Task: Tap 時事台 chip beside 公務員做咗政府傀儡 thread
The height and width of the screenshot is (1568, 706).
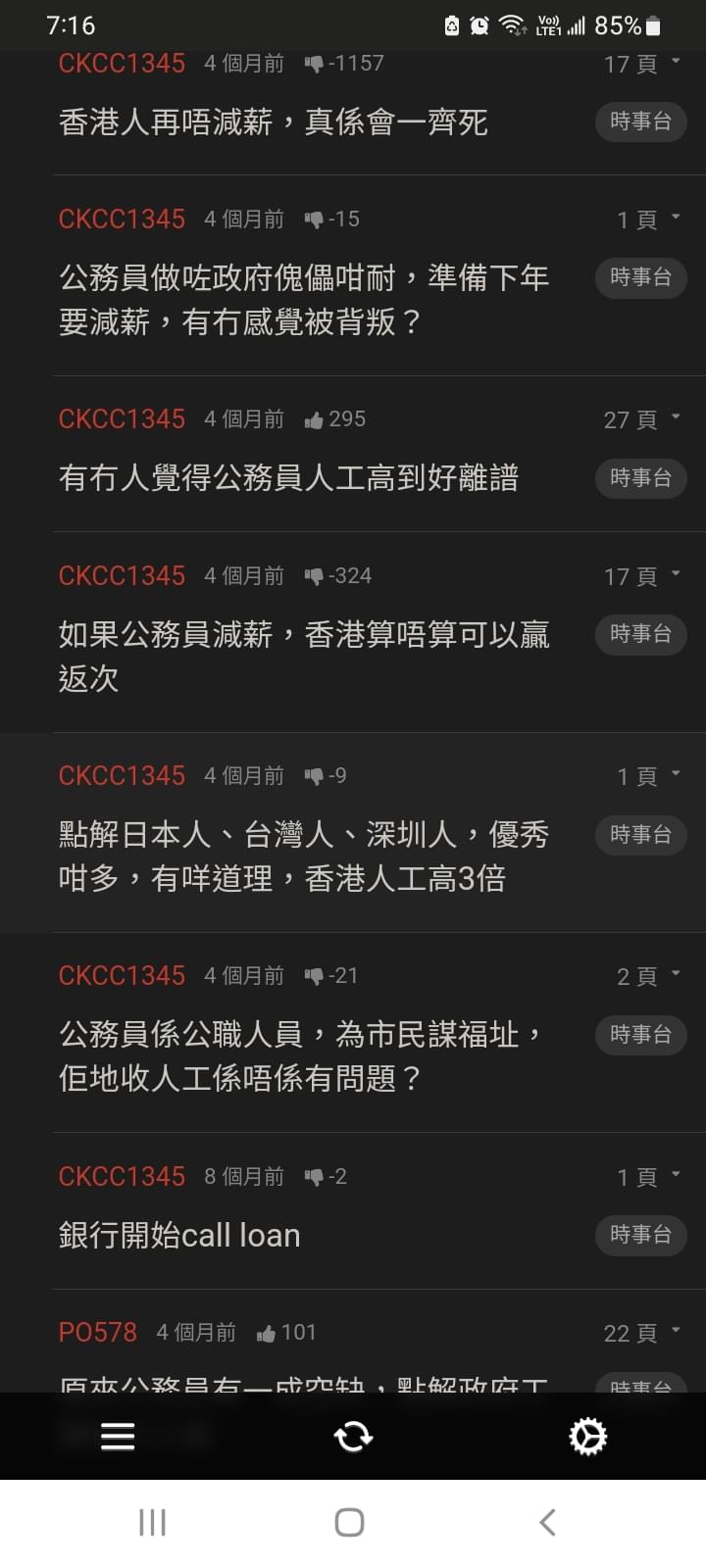Action: pyautogui.click(x=640, y=277)
